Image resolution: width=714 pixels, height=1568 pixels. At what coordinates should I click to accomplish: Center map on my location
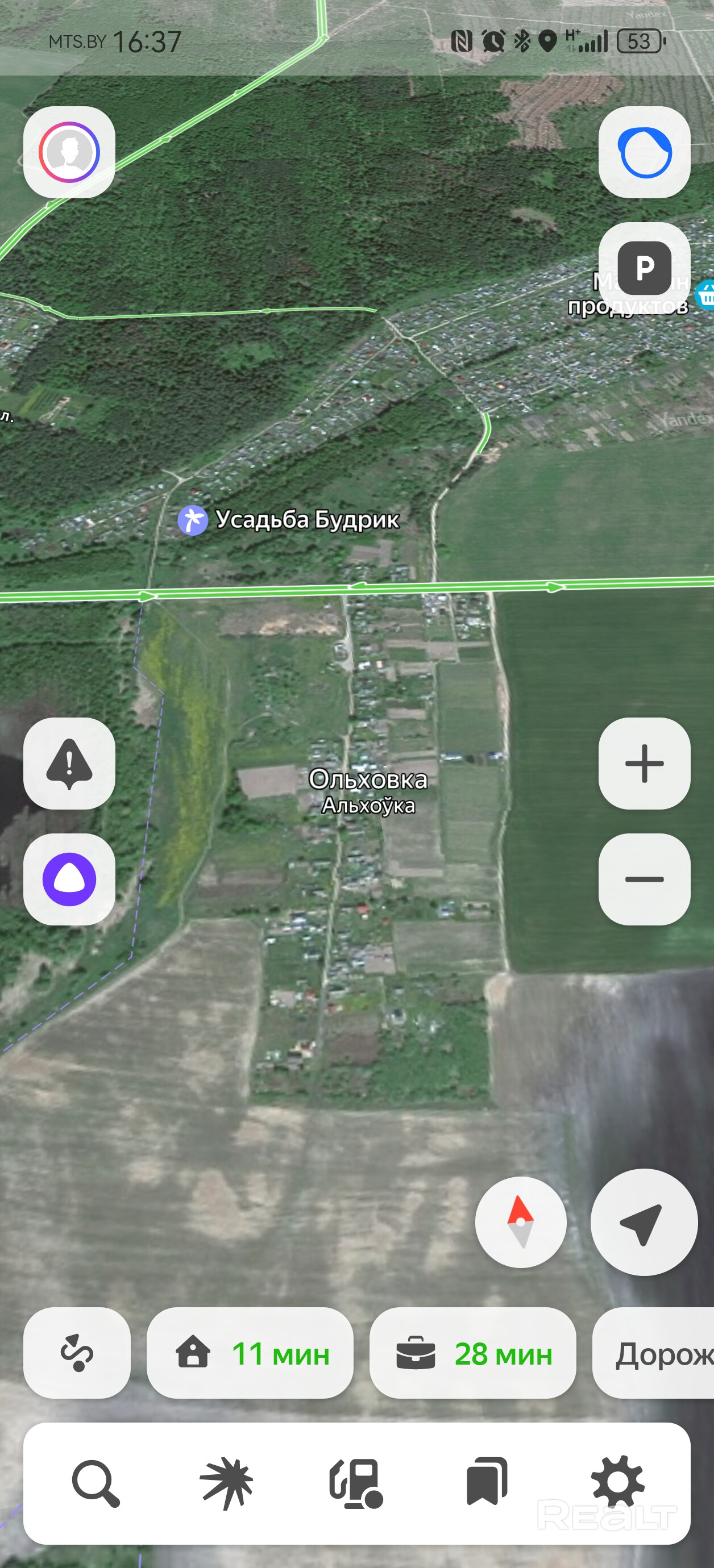644,1222
